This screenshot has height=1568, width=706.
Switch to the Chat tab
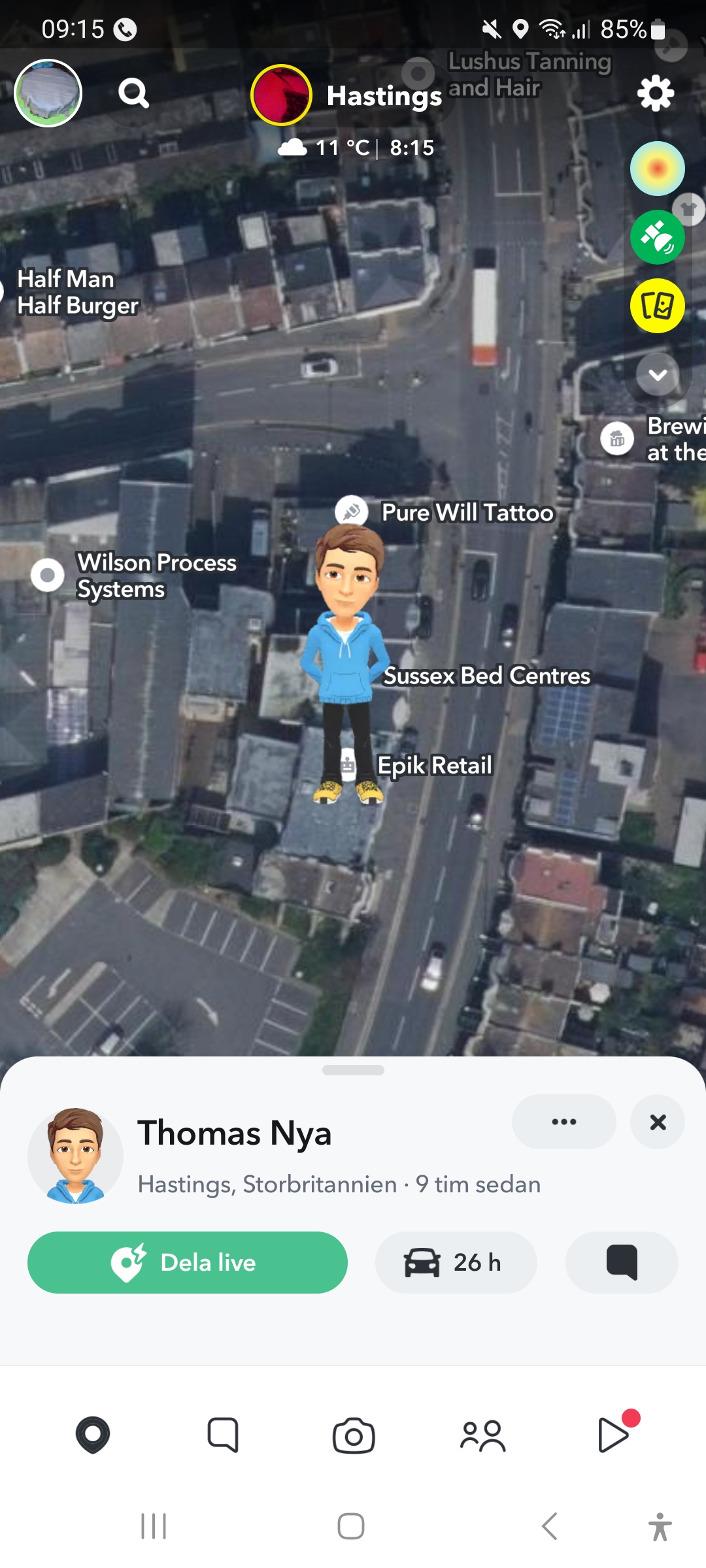point(223,1435)
